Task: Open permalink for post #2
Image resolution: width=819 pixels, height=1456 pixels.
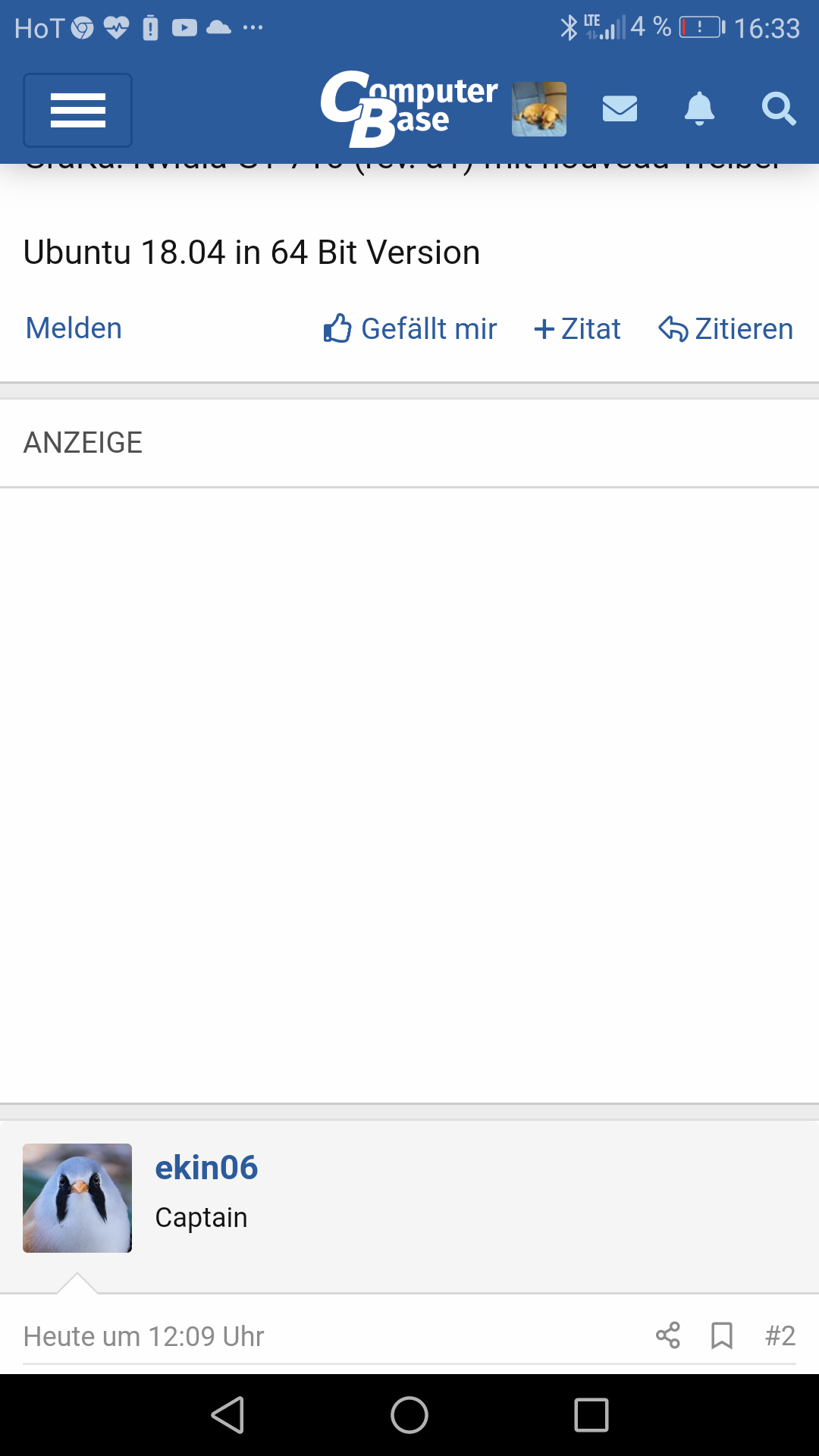Action: coord(780,1335)
